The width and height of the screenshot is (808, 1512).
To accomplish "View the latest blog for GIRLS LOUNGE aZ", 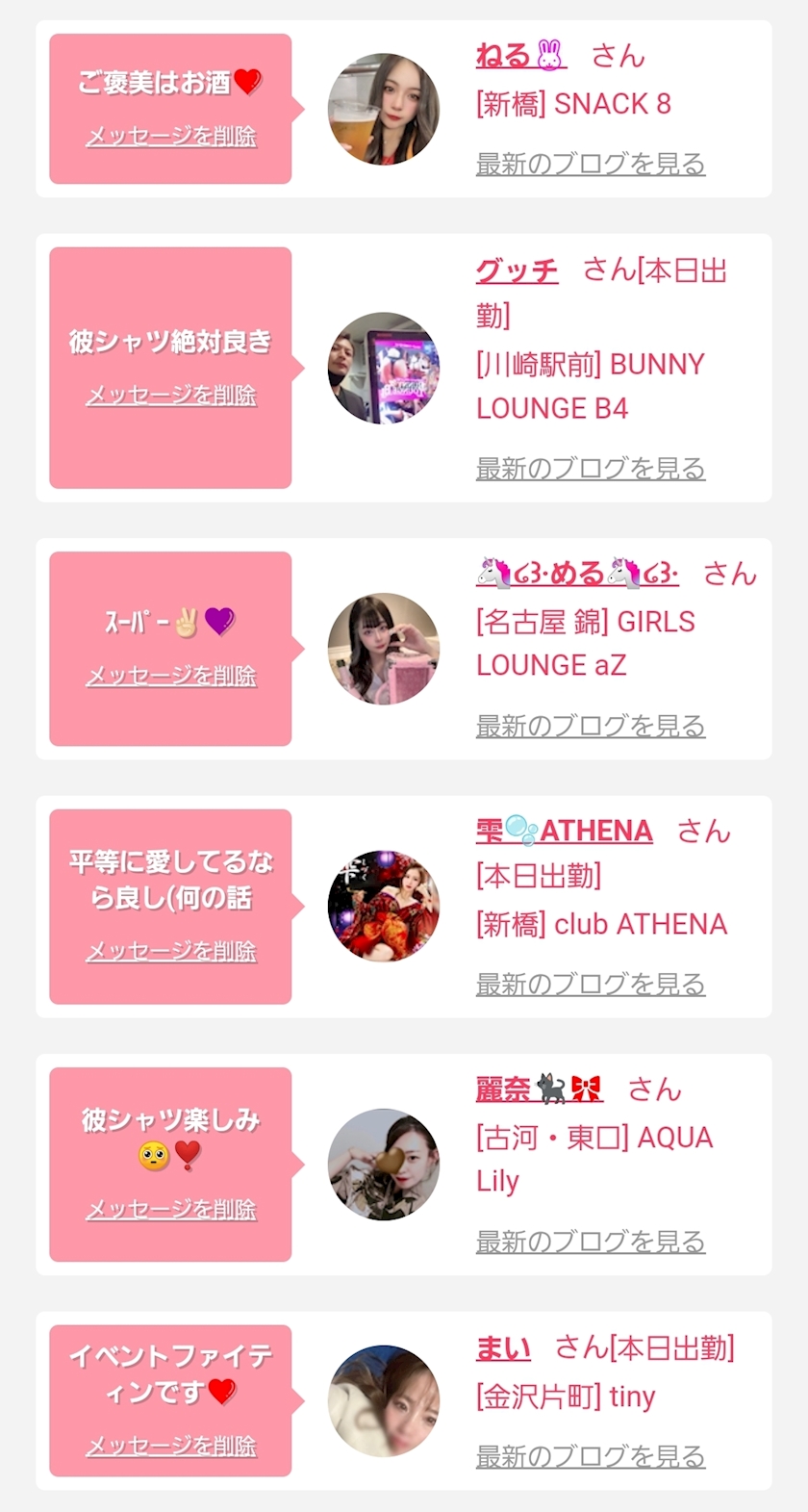I will click(591, 727).
